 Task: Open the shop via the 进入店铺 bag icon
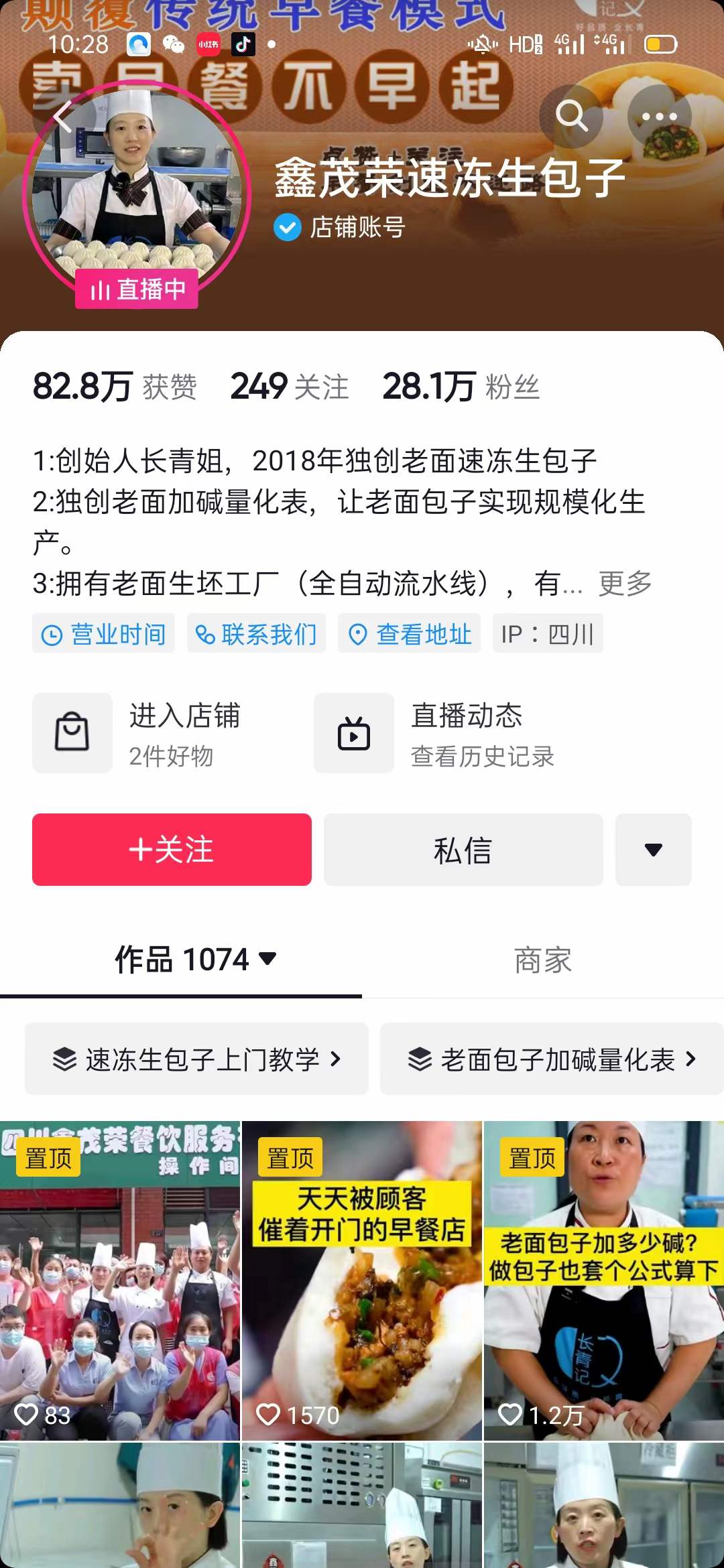click(x=72, y=732)
